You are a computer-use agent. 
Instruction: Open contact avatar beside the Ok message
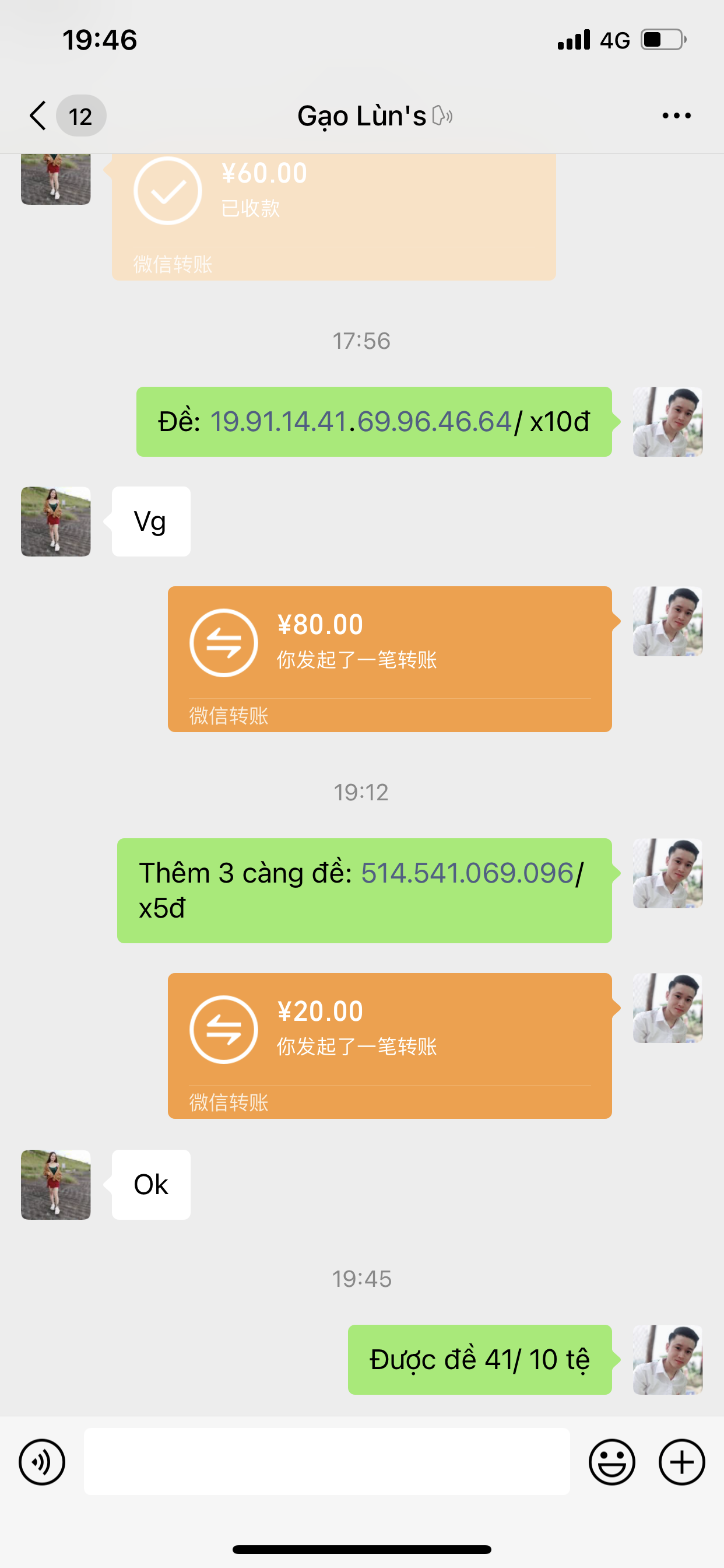(56, 1185)
